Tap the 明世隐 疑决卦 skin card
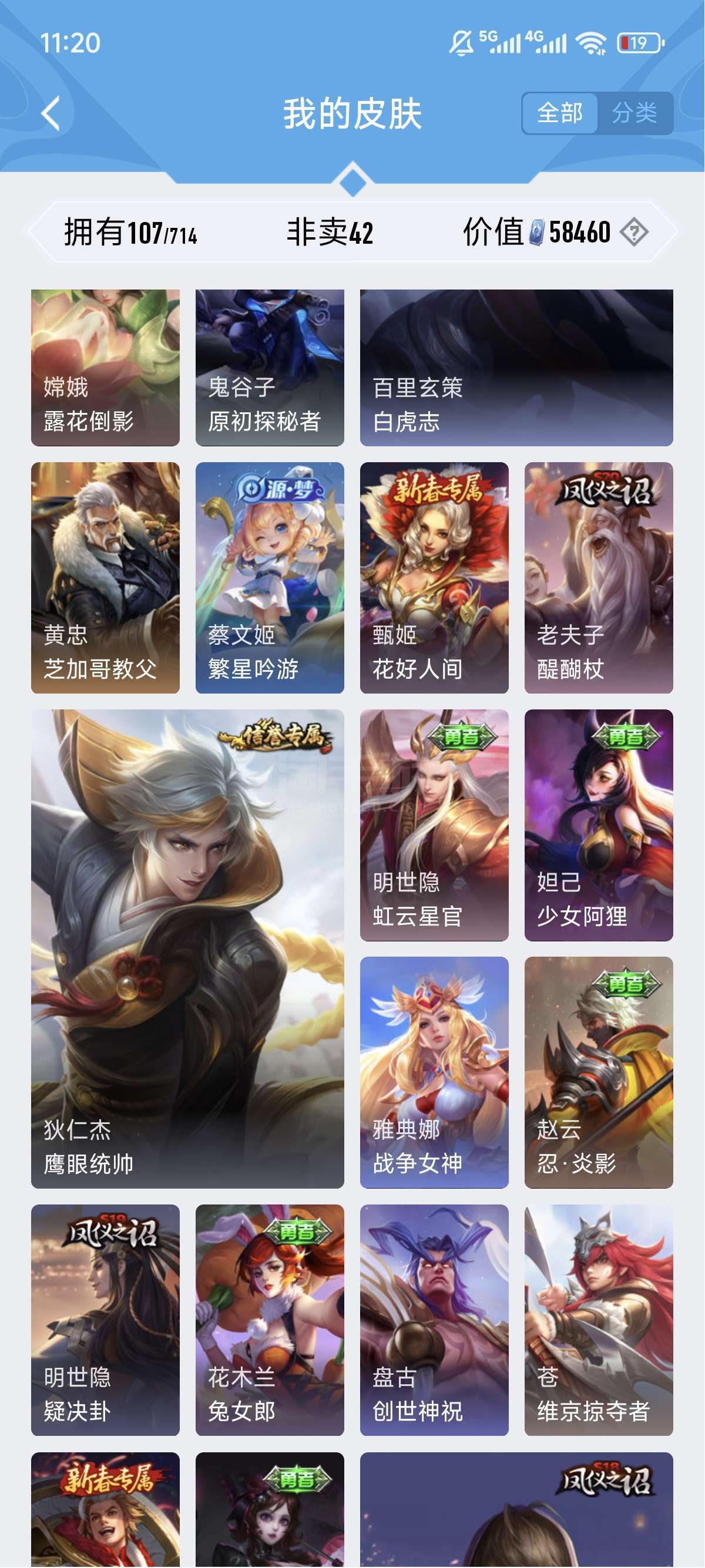 105,1320
